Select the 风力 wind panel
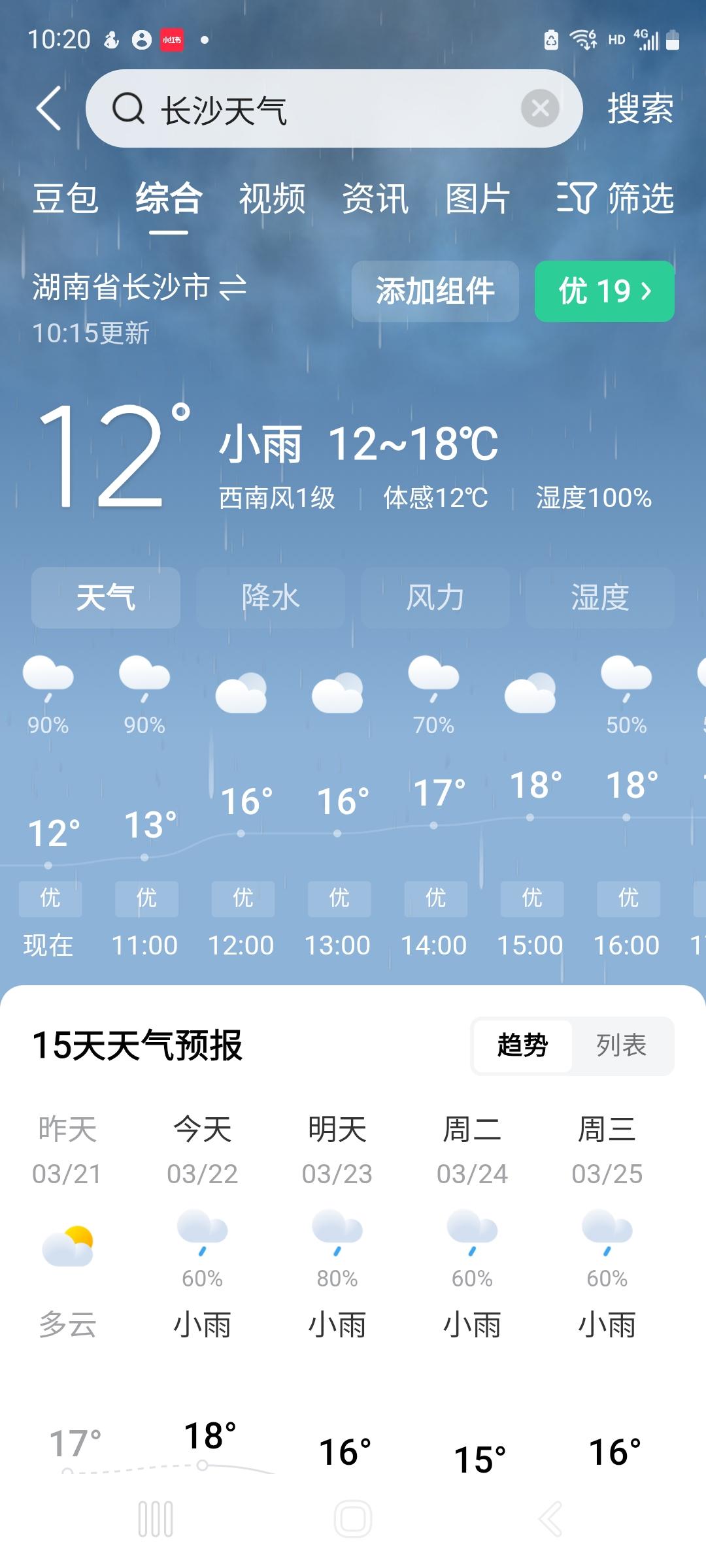706x1568 pixels. point(435,597)
